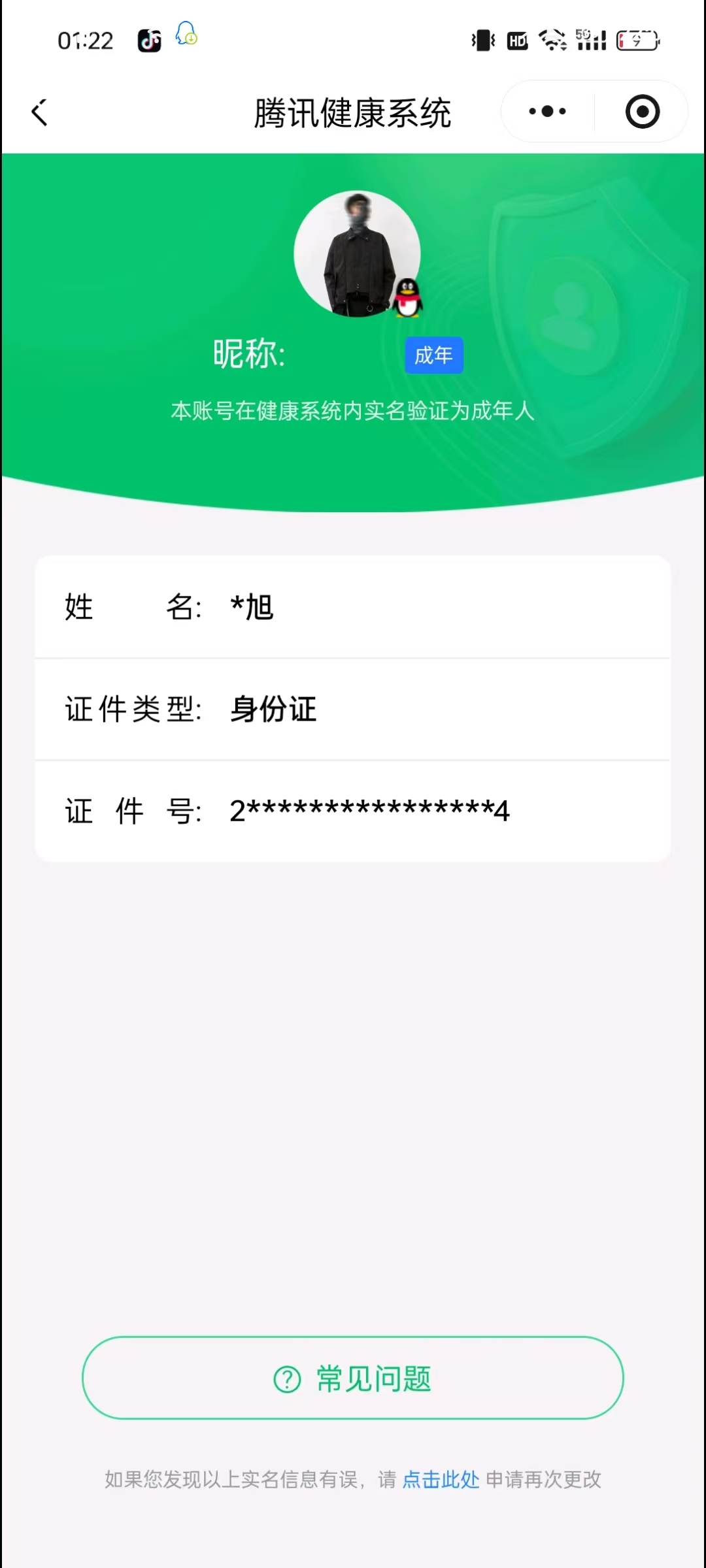The image size is (706, 1568).
Task: Go back using the top-left arrow
Action: coord(40,112)
